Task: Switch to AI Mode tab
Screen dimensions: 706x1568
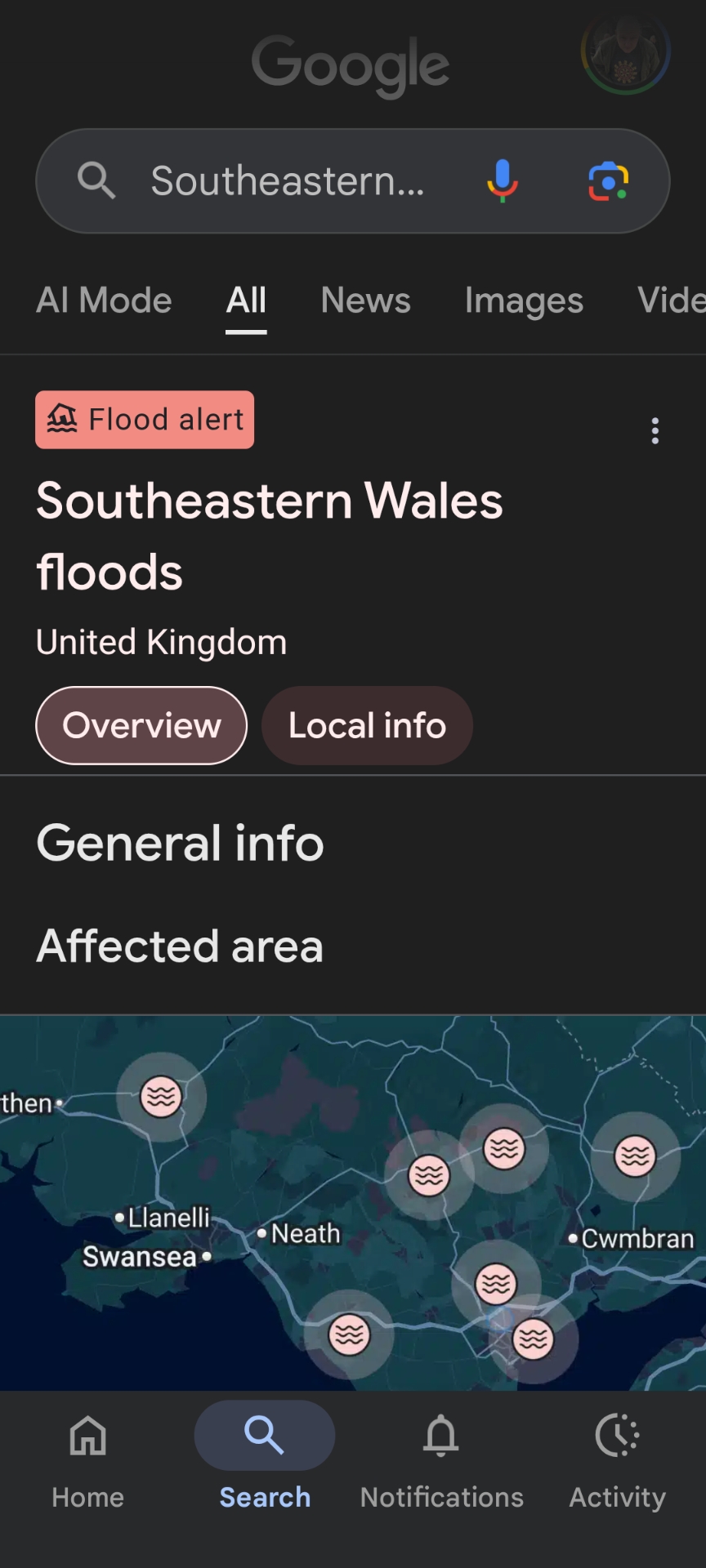Action: tap(104, 301)
